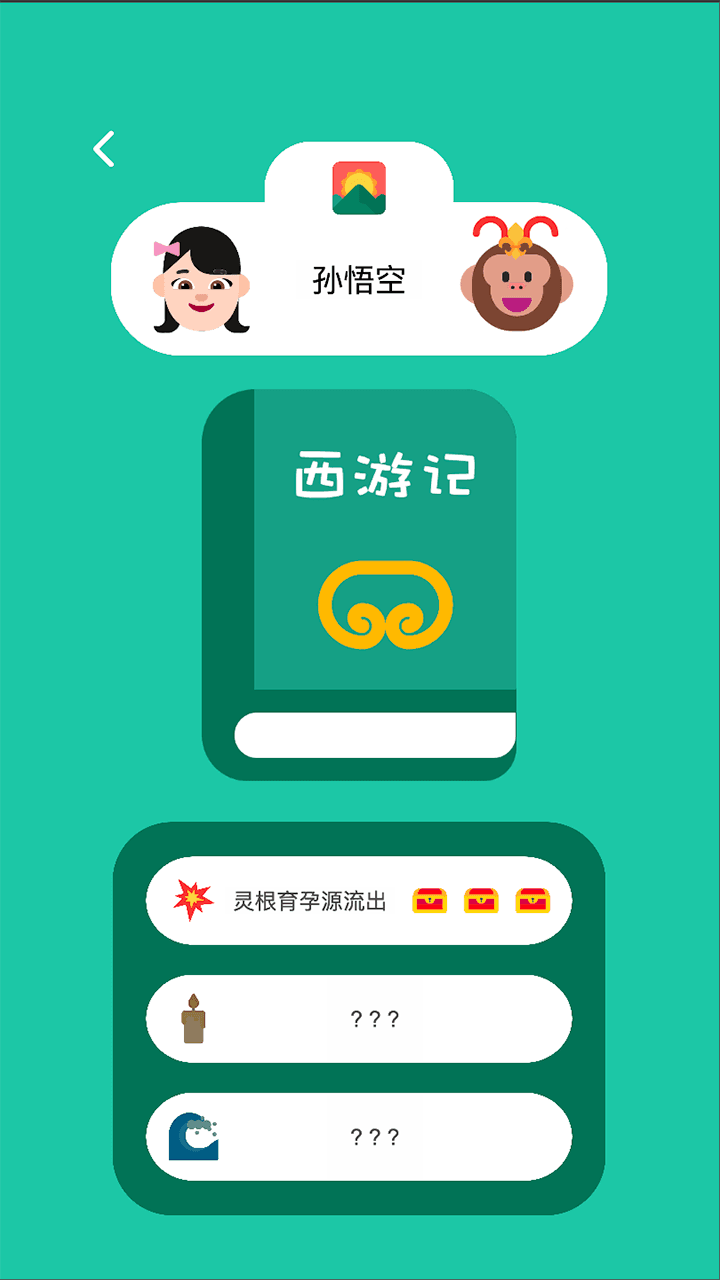Tap the character name 孙悟空
The height and width of the screenshot is (1280, 720).
358,280
